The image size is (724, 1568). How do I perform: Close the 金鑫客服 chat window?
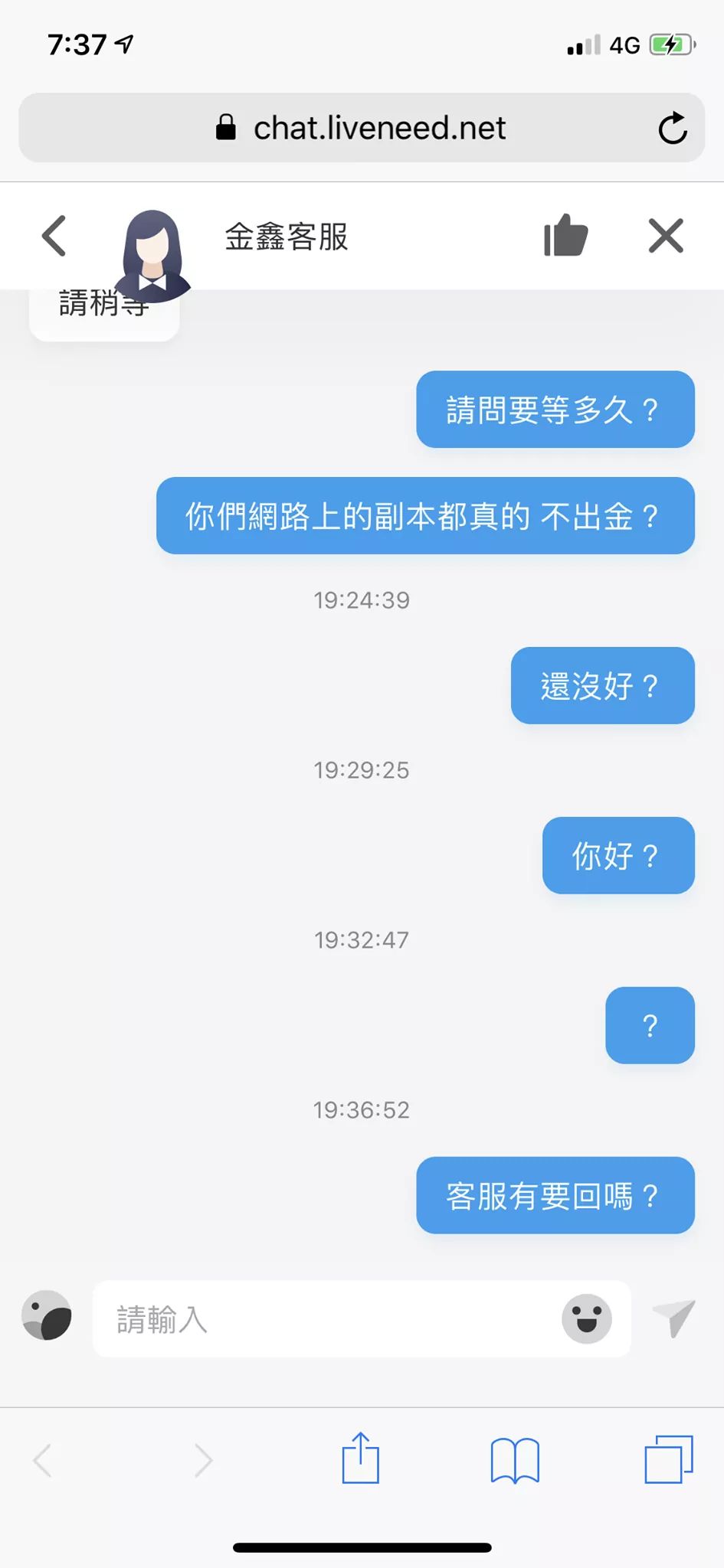coord(665,236)
